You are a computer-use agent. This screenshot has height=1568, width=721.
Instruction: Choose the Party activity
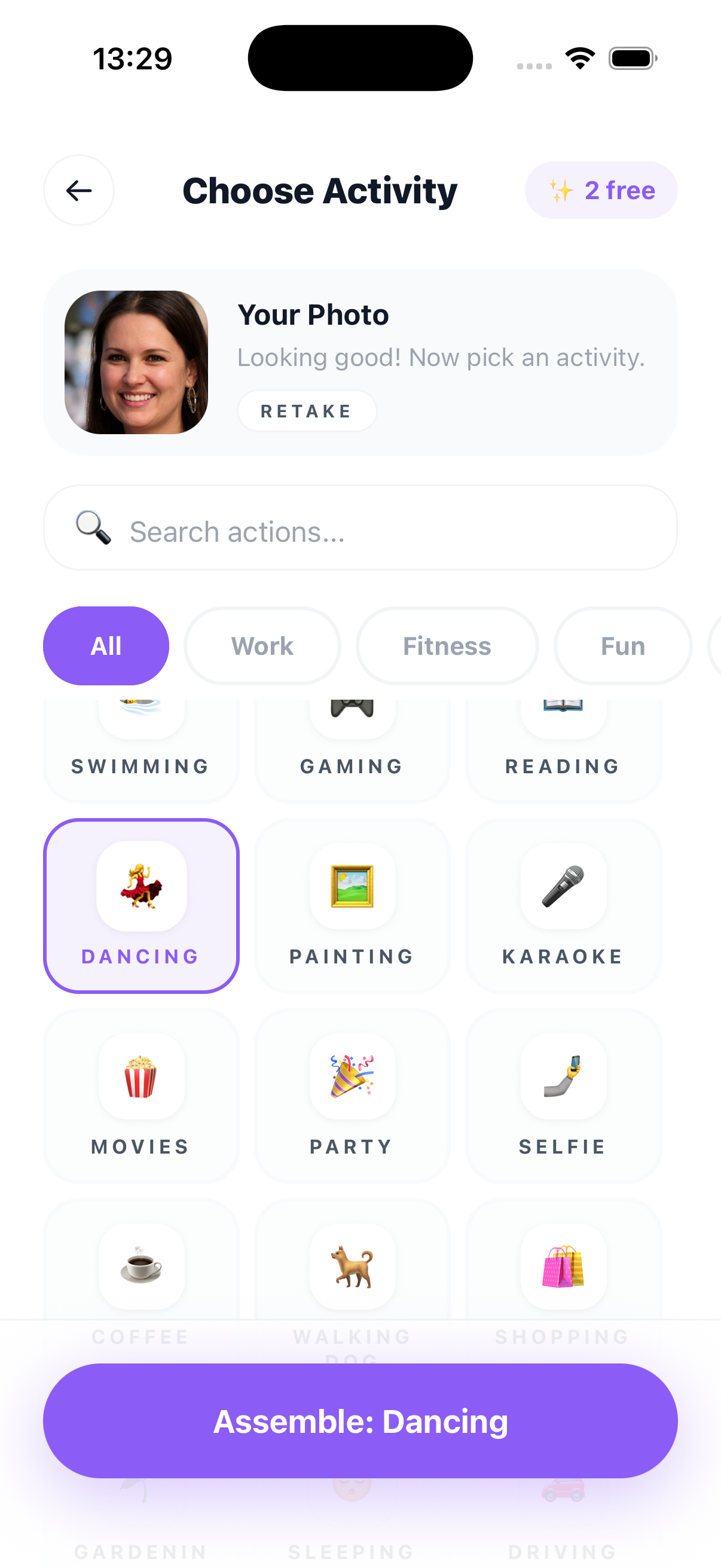tap(352, 1096)
